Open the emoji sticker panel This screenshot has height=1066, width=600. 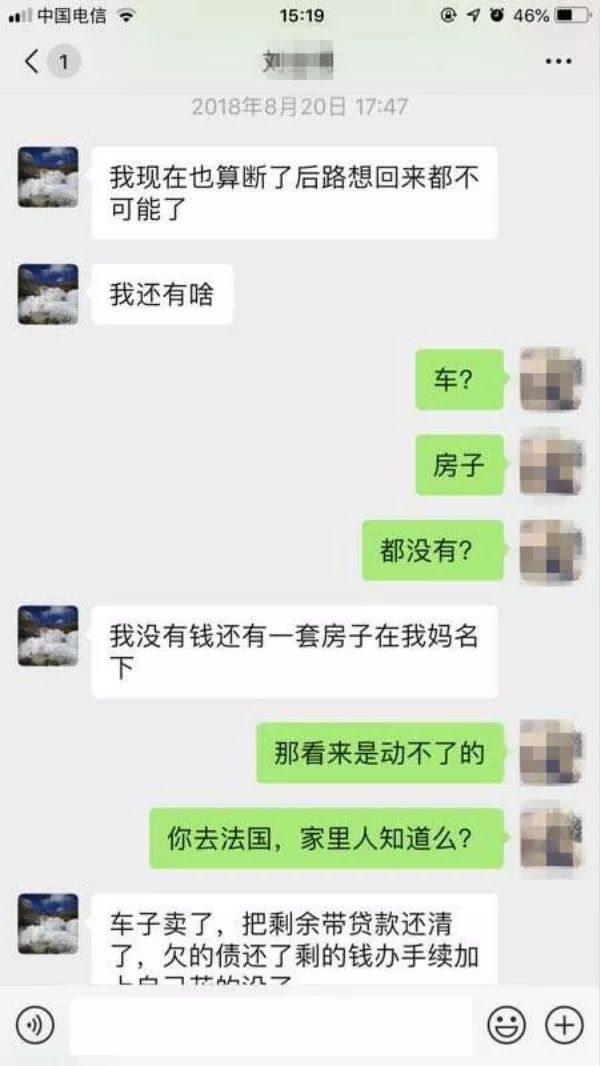[x=507, y=1025]
